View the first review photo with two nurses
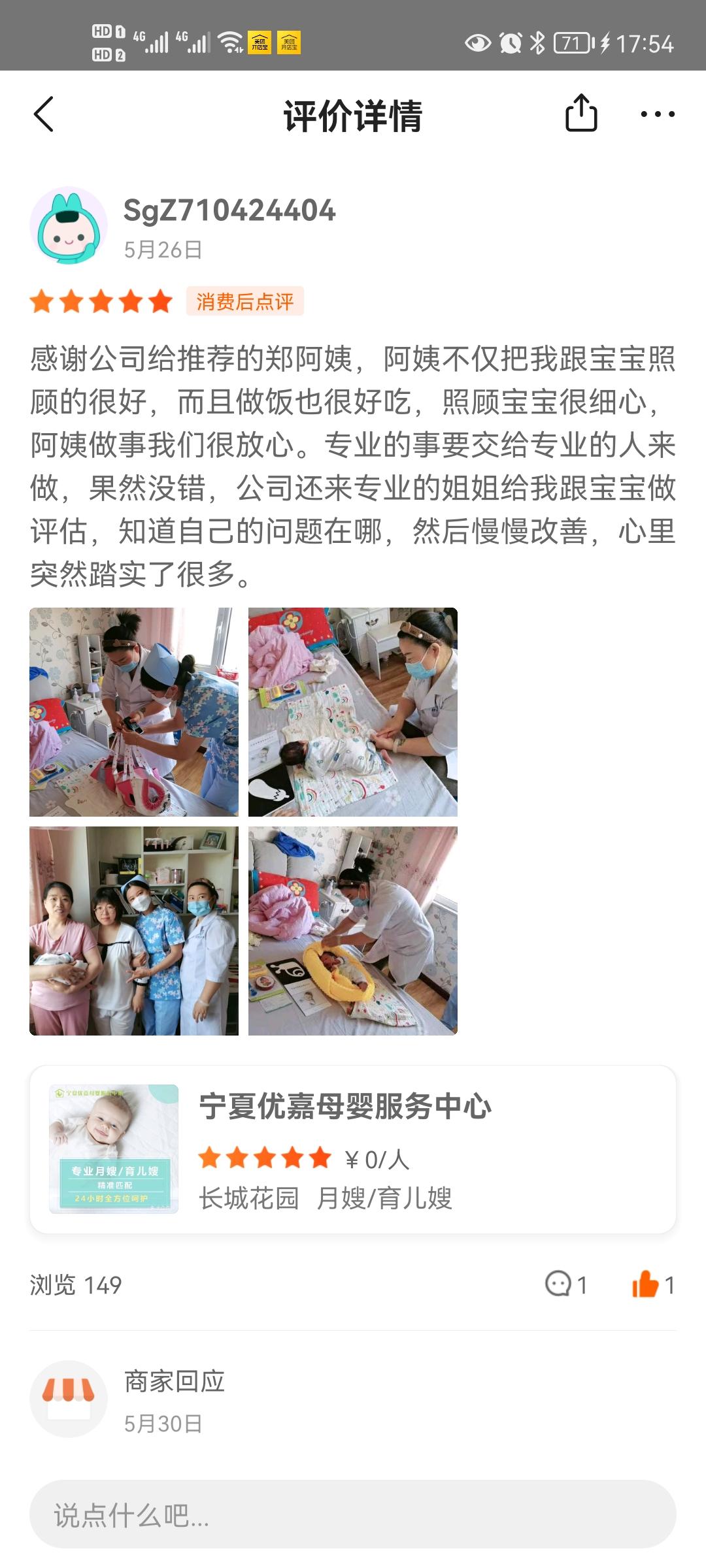This screenshot has width=706, height=1568. [x=134, y=711]
